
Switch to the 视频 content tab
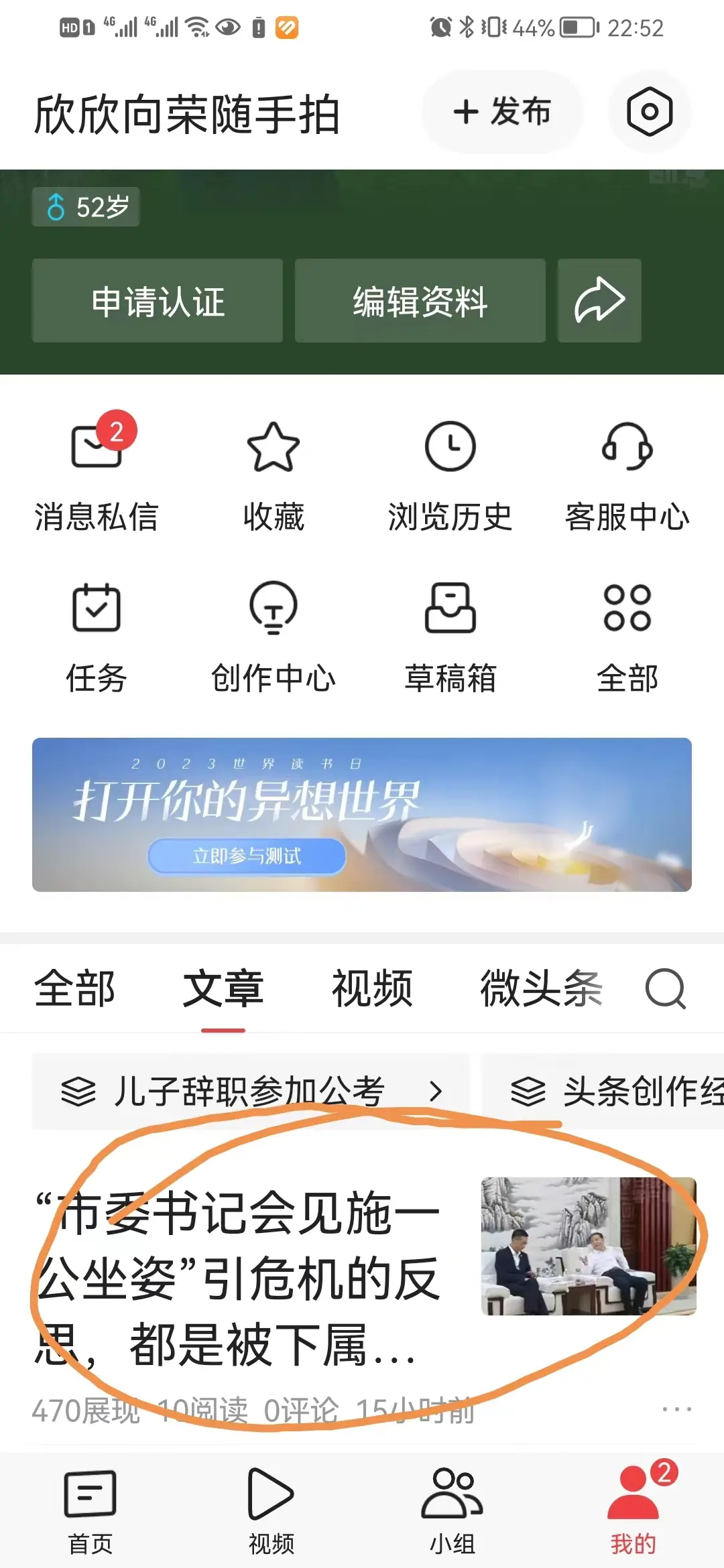[x=372, y=989]
